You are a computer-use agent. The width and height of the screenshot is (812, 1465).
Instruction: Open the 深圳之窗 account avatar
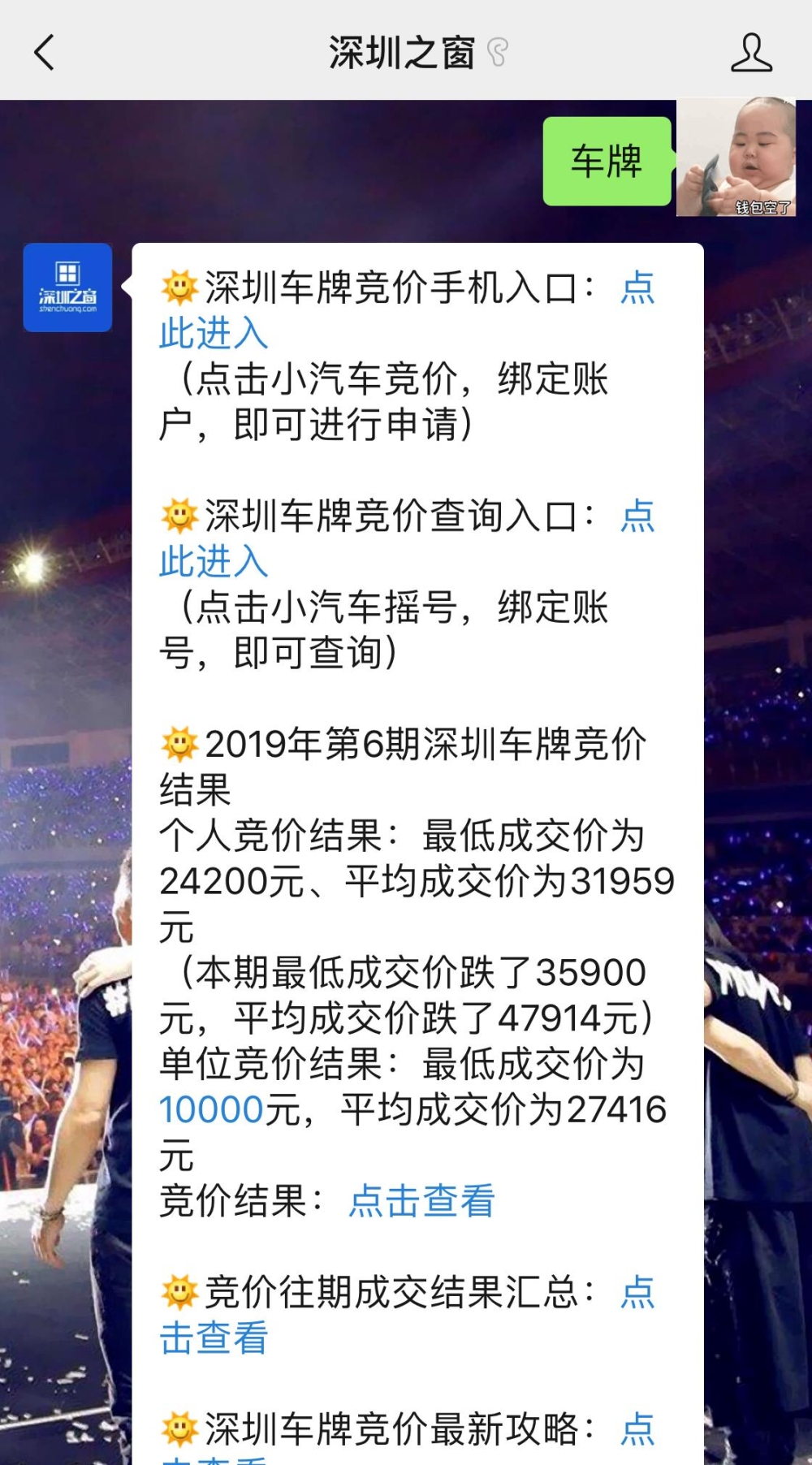click(x=67, y=287)
